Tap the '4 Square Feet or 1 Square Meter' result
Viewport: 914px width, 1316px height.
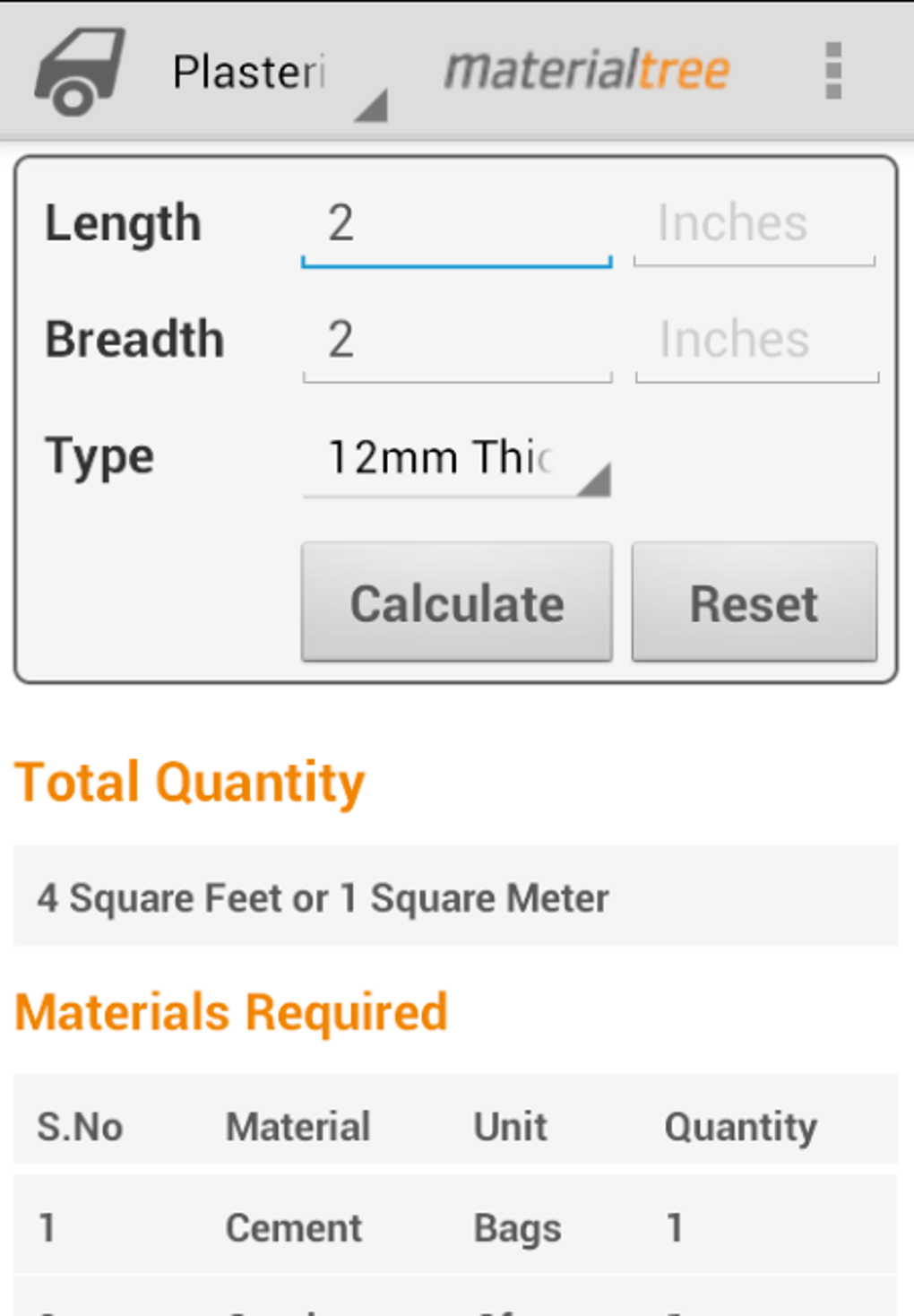coord(323,897)
